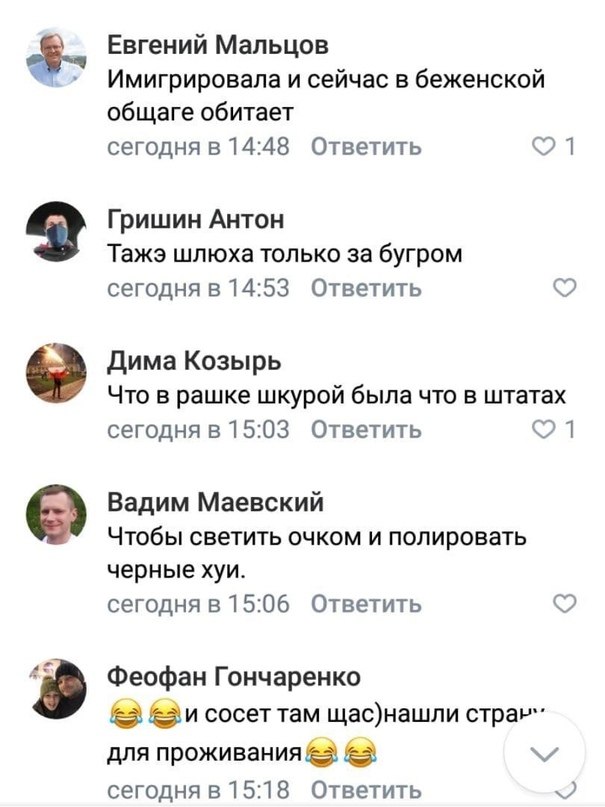Reply to Дима Козырь's comment

(366, 431)
